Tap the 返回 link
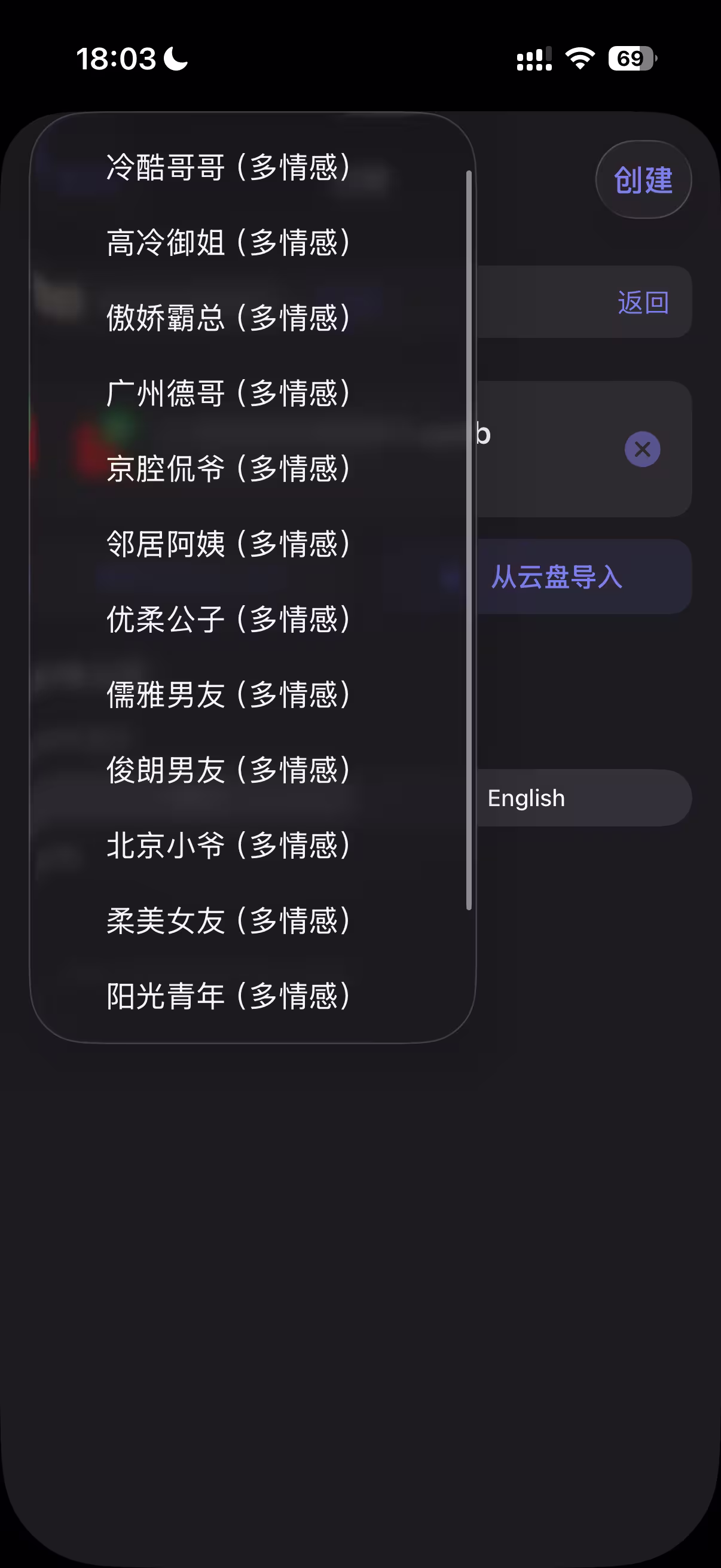This screenshot has height=1568, width=721. coord(642,303)
